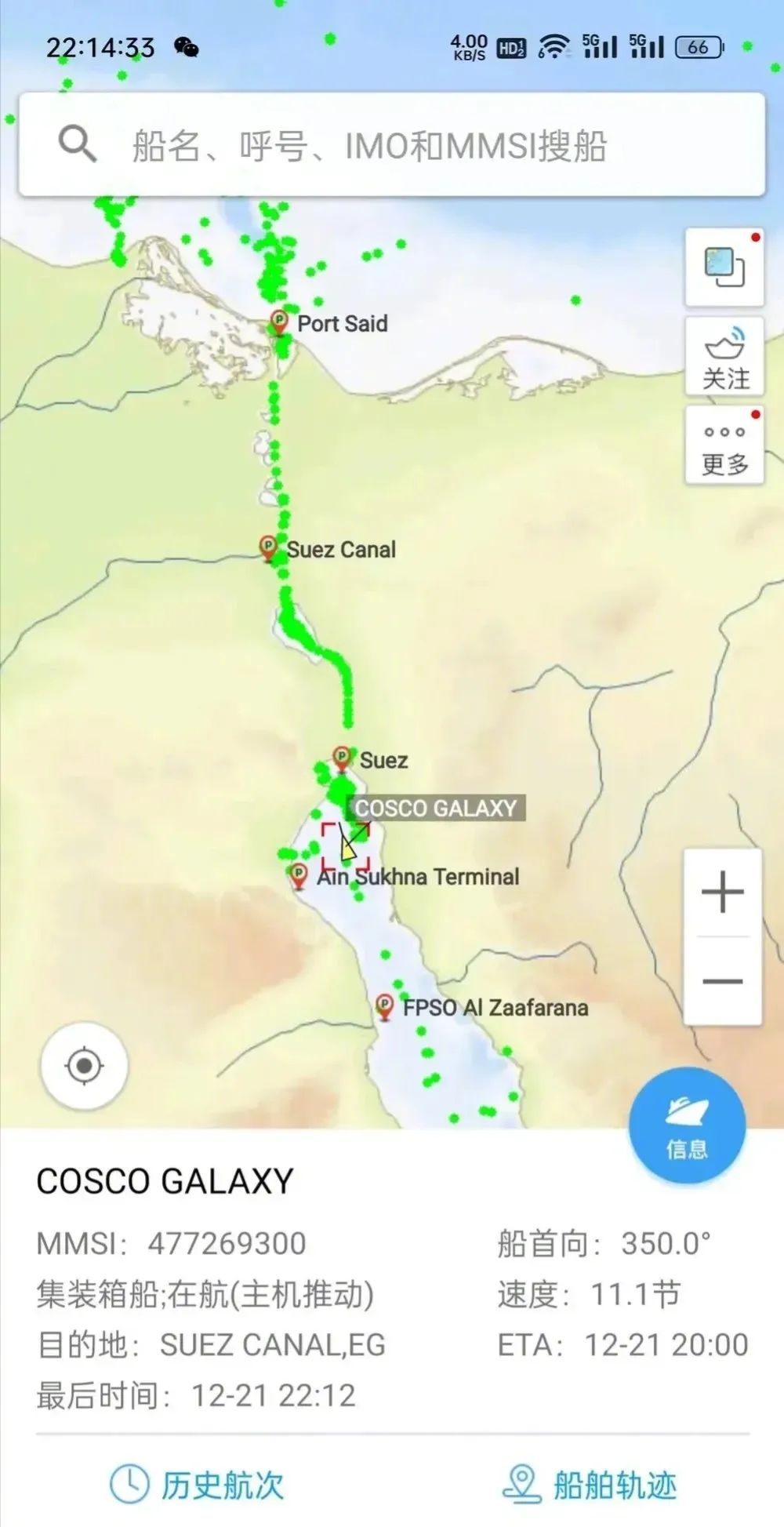Select the Port Said port marker
Screen dimensions: 784x1527
coord(279,322)
